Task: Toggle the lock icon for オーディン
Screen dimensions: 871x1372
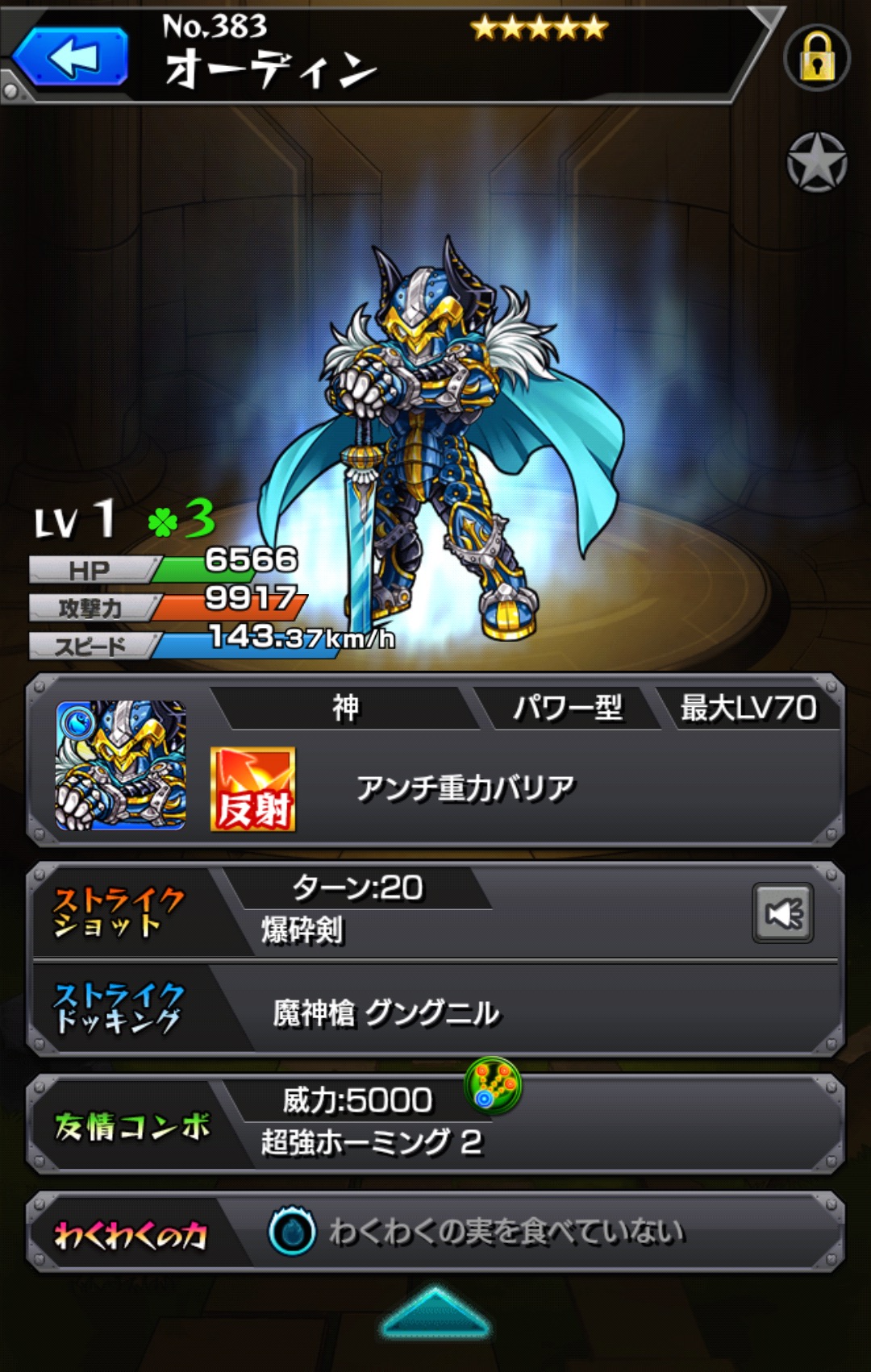Action: (816, 57)
